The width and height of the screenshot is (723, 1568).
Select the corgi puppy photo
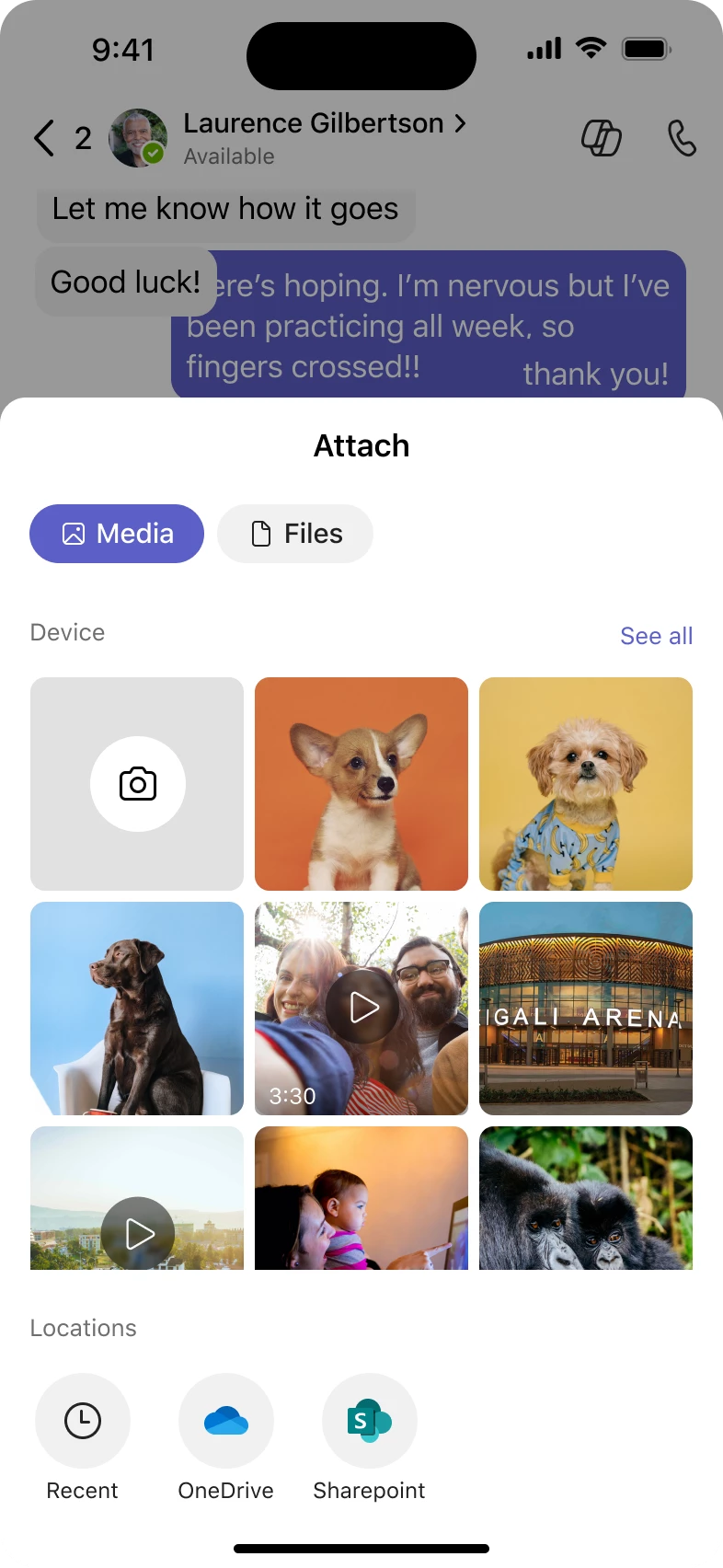361,784
